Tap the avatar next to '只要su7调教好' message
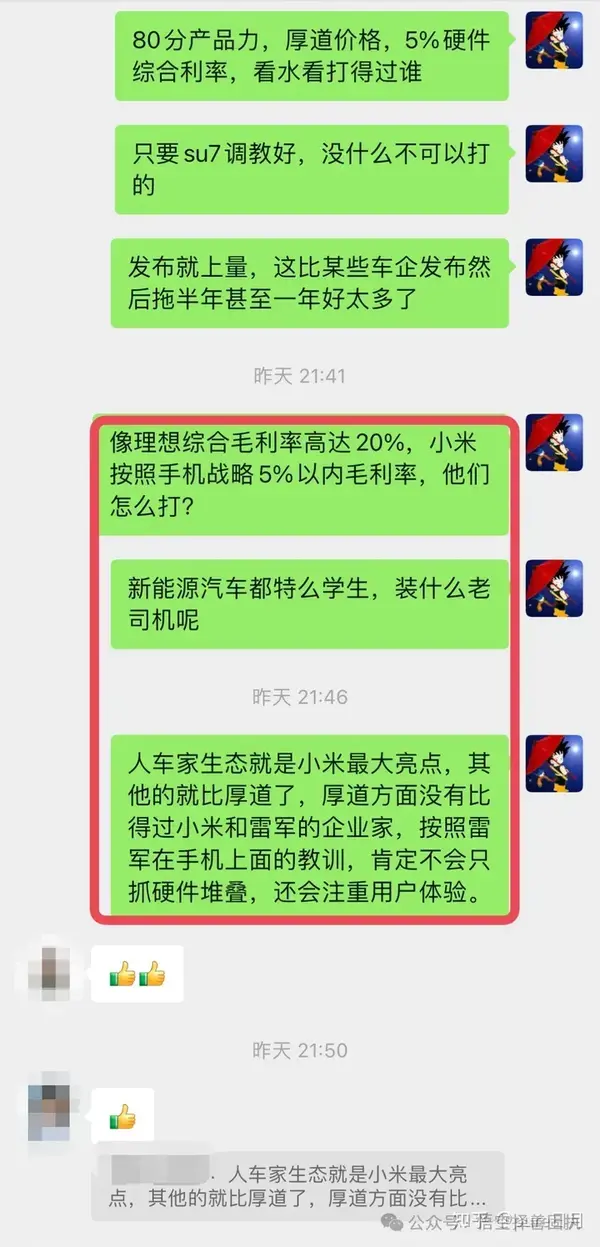The image size is (600, 1247). [x=553, y=153]
